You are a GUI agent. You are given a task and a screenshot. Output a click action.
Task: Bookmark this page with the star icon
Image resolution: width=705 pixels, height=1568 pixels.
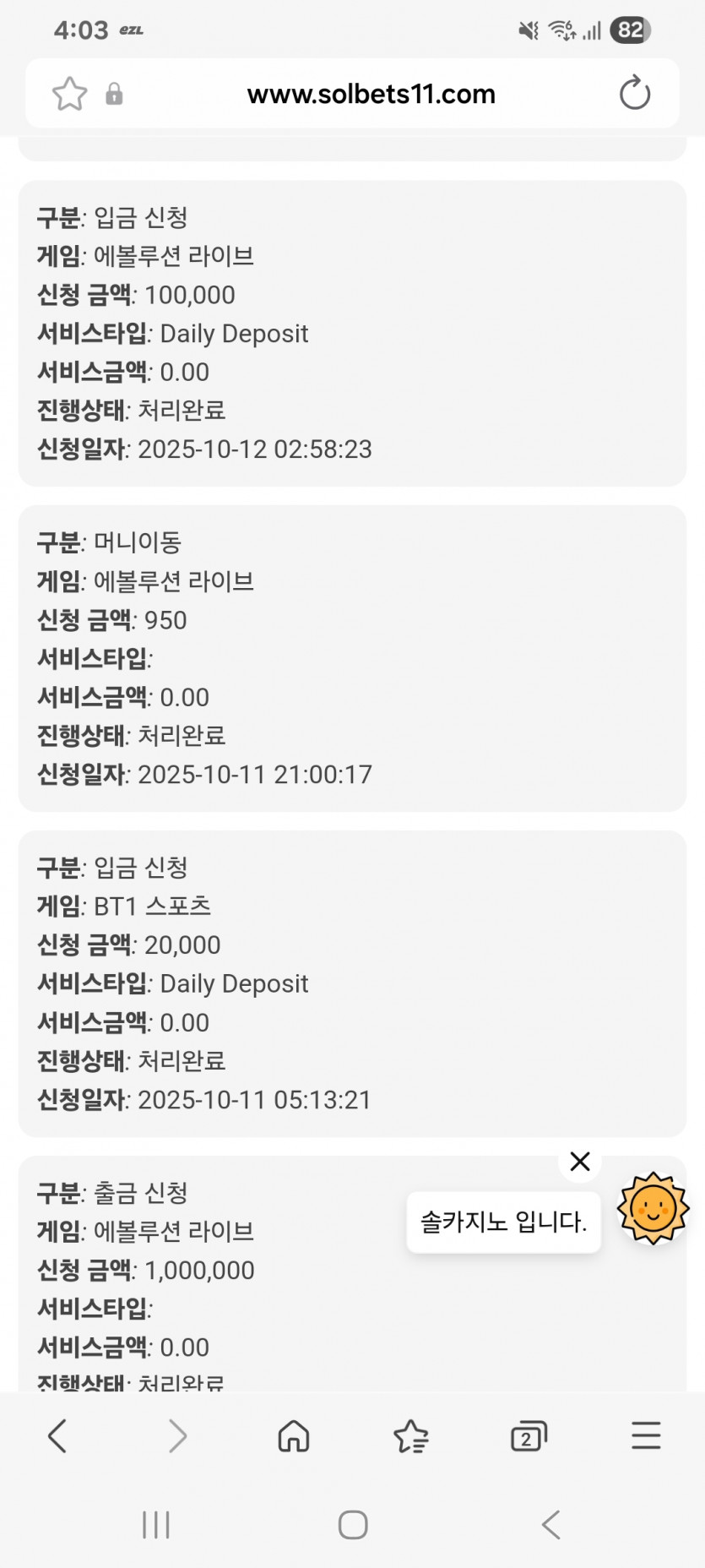(69, 94)
